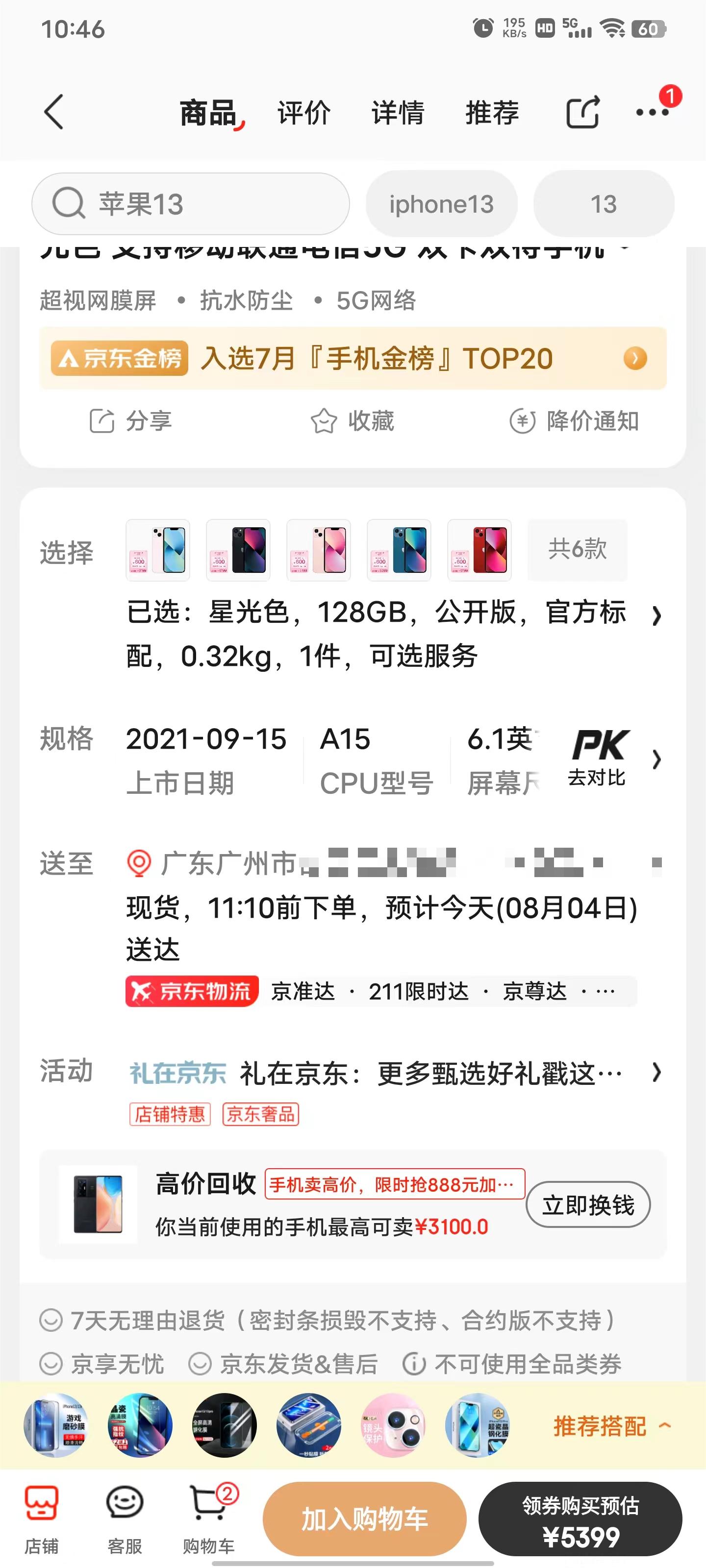This screenshot has width=706, height=1568.
Task: Expand the selected specs row via its chevron
Action: [656, 616]
